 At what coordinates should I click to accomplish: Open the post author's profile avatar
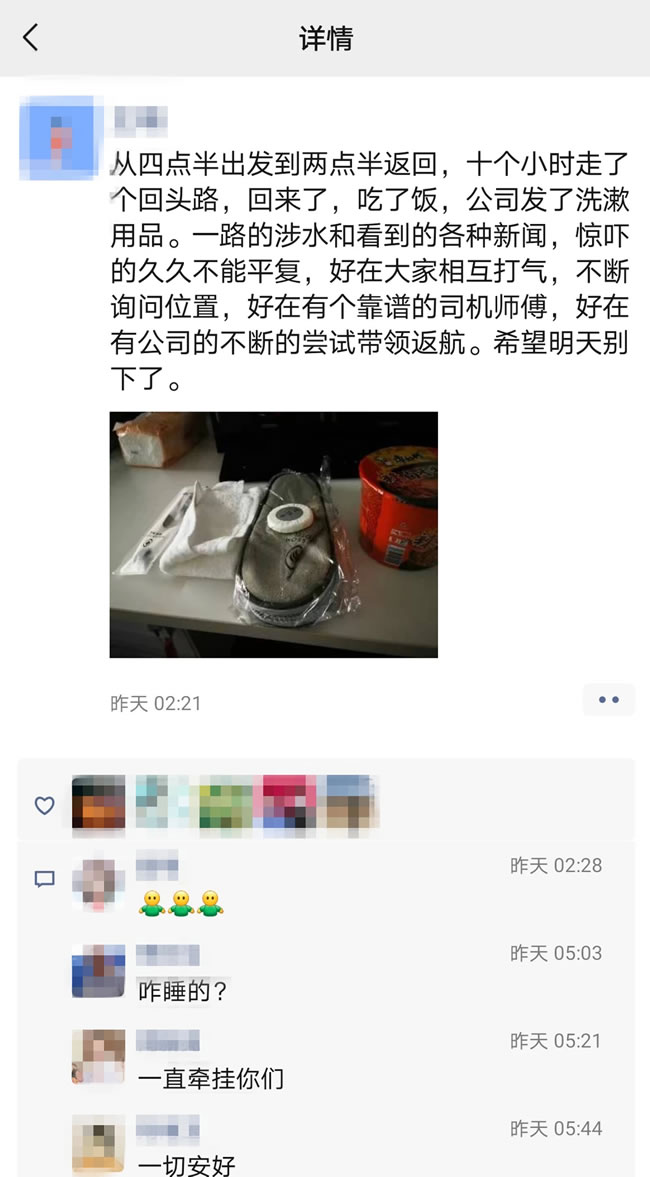pos(62,138)
